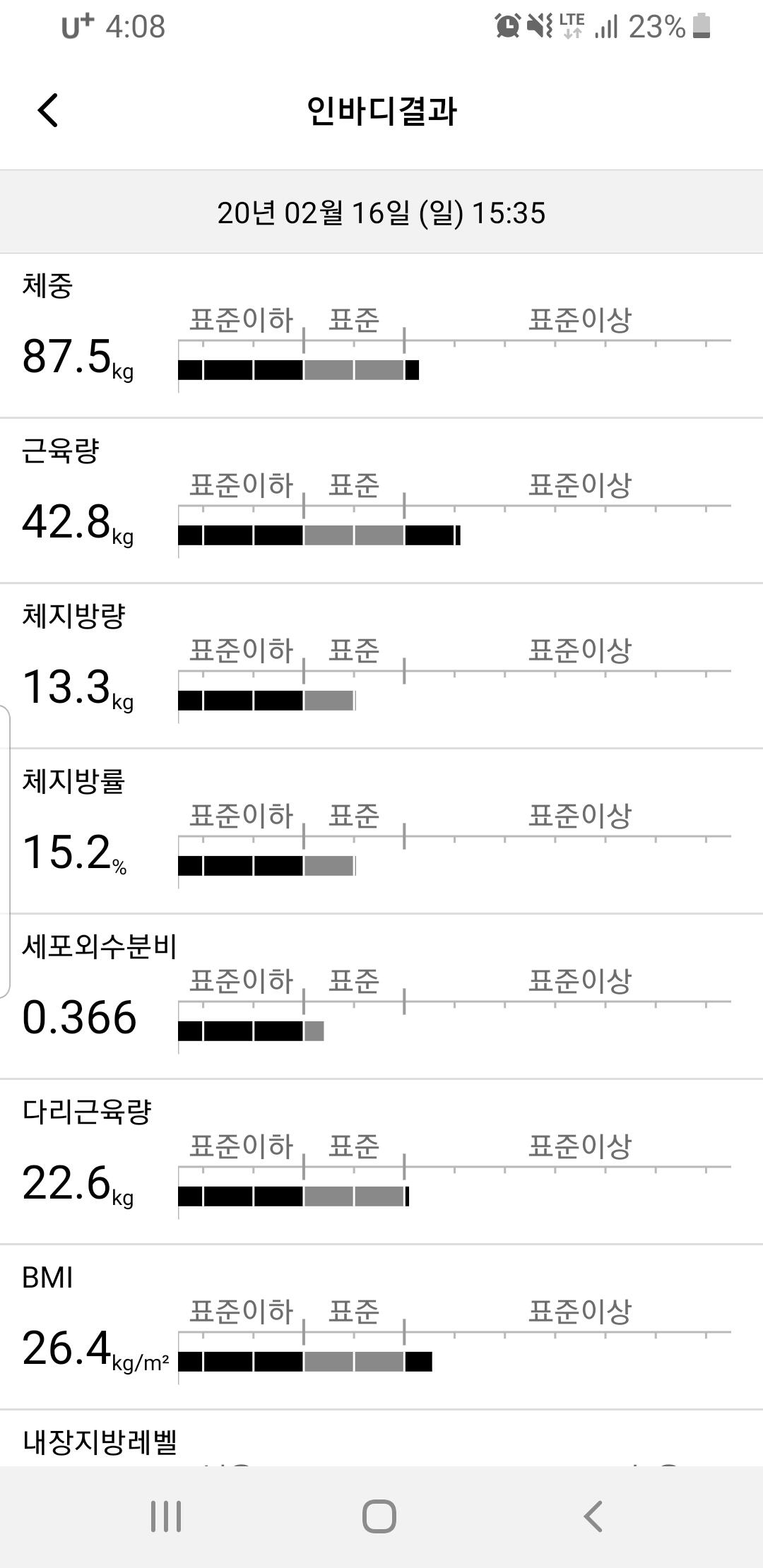The height and width of the screenshot is (1568, 763).
Task: Tap the system home button
Action: tap(379, 1516)
